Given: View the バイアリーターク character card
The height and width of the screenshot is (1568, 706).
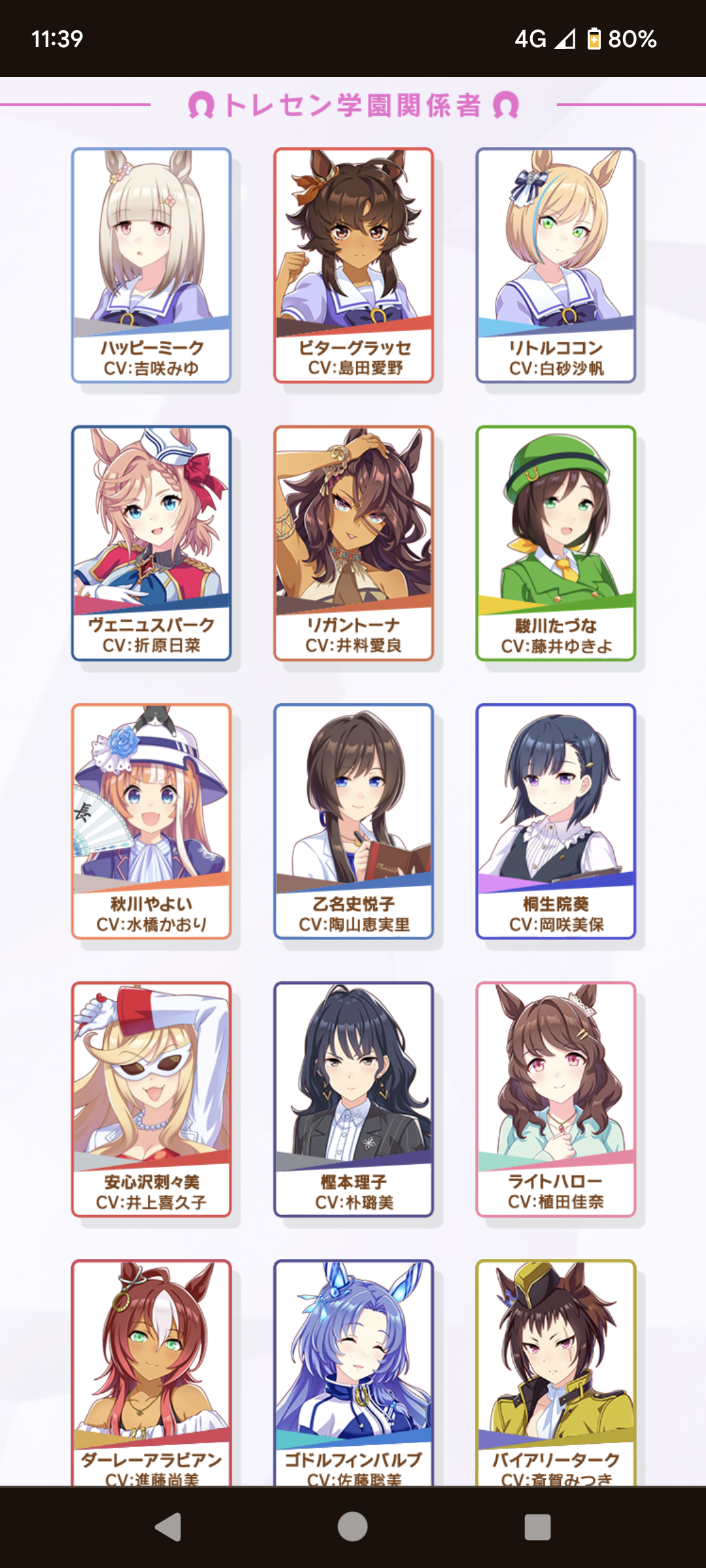Looking at the screenshot, I should click(x=556, y=1372).
